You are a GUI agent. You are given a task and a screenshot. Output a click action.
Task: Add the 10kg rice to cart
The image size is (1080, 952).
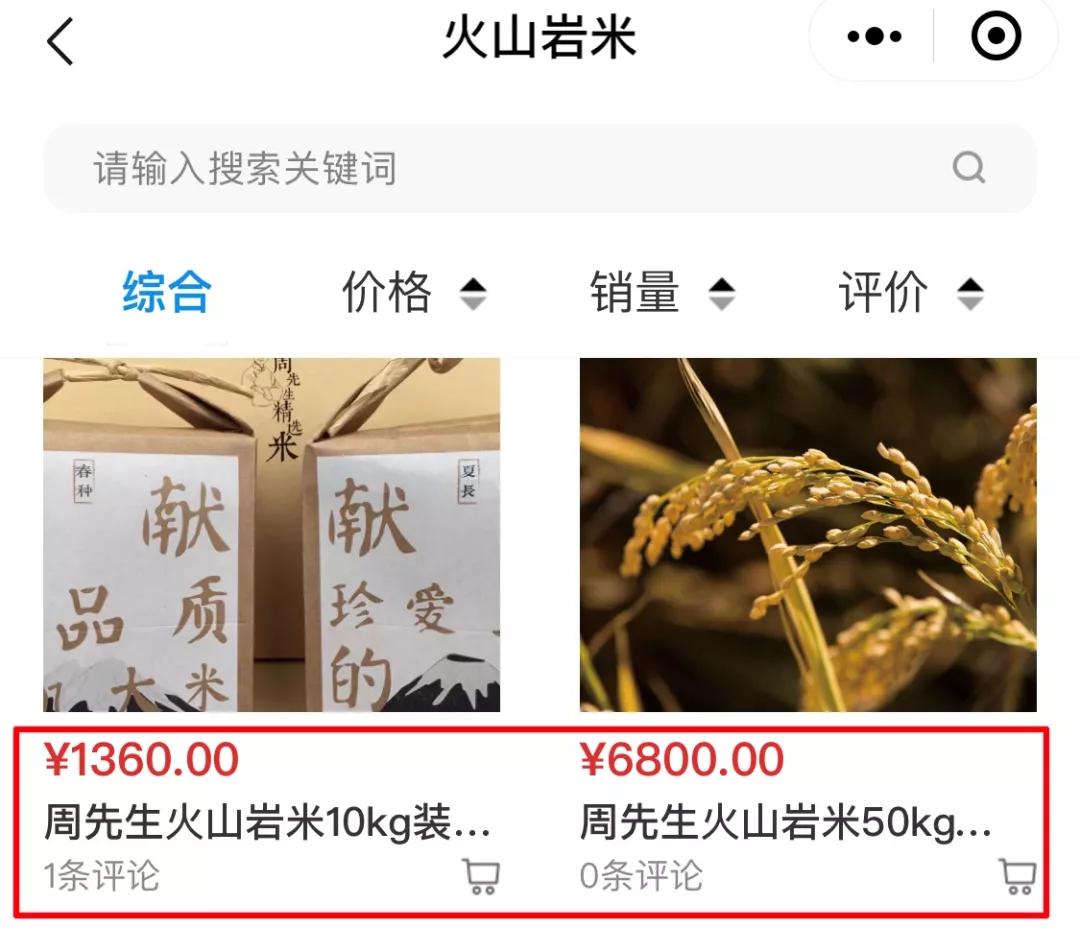tap(481, 877)
